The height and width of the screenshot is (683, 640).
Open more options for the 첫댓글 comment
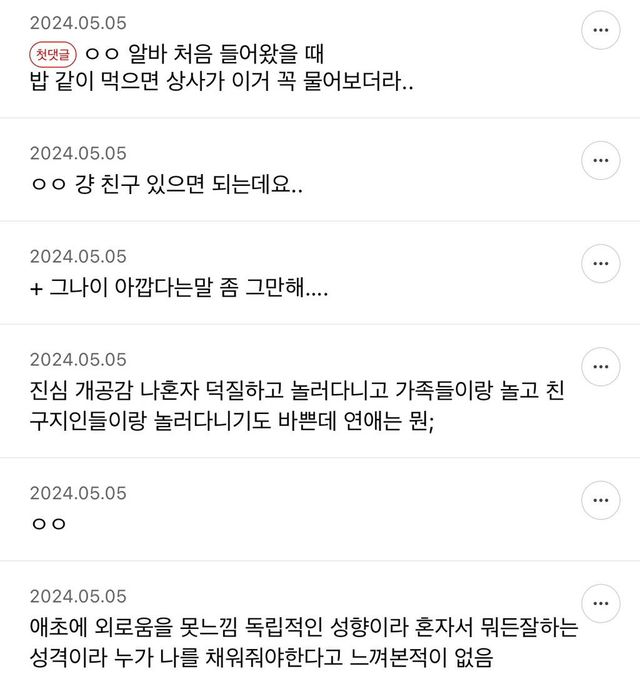(x=600, y=31)
